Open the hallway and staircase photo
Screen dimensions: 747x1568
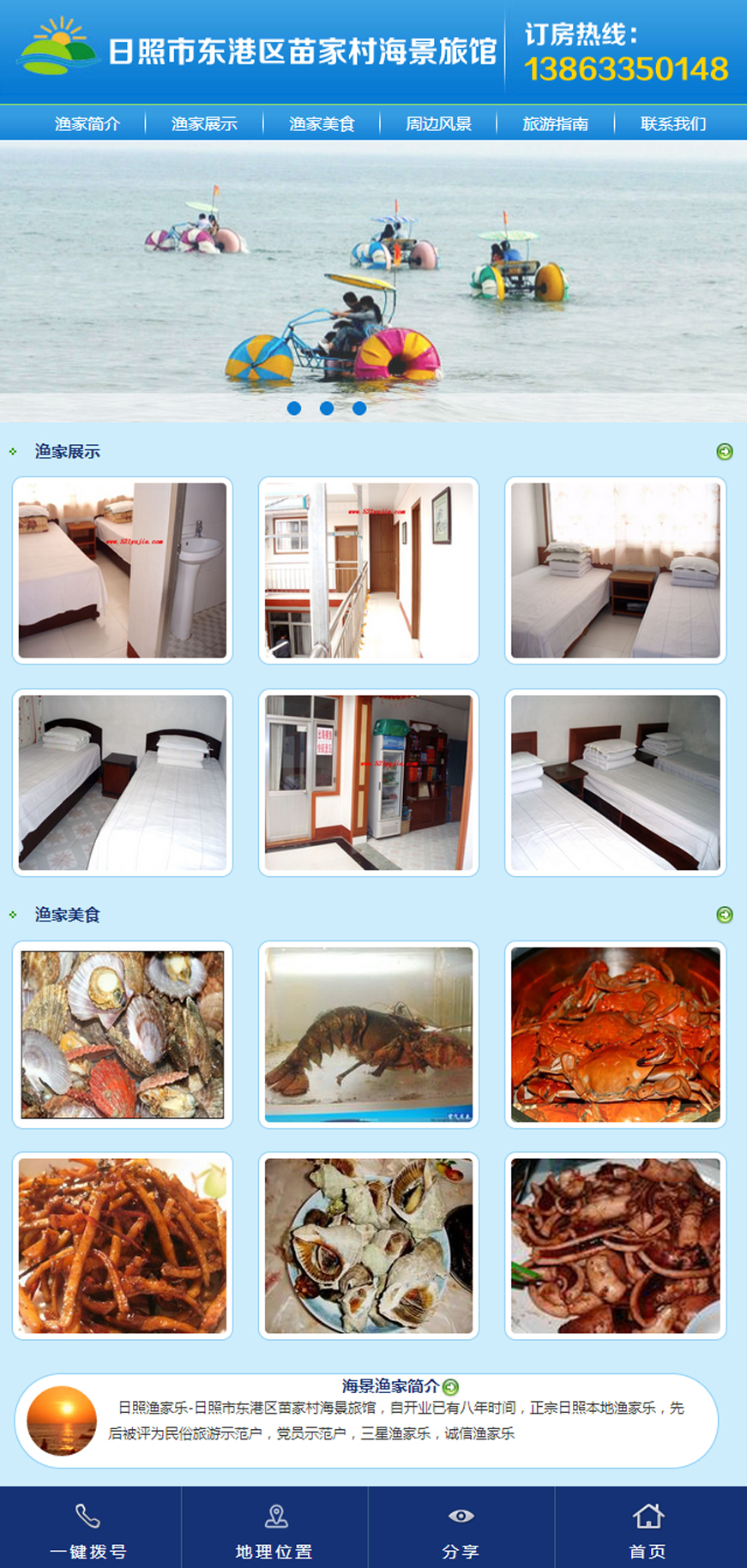coord(369,570)
